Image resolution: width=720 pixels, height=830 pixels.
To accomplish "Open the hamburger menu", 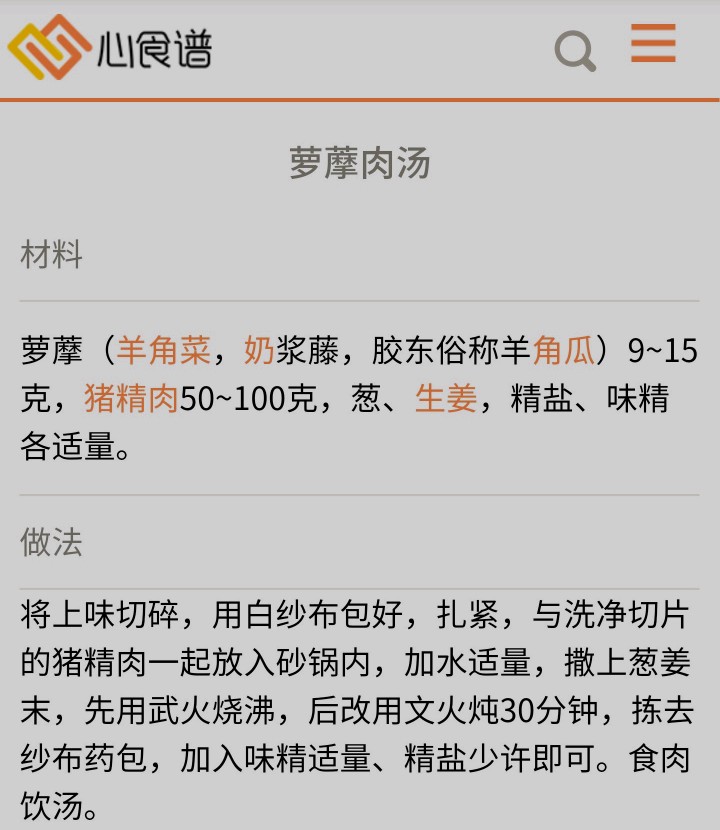I will click(x=653, y=44).
